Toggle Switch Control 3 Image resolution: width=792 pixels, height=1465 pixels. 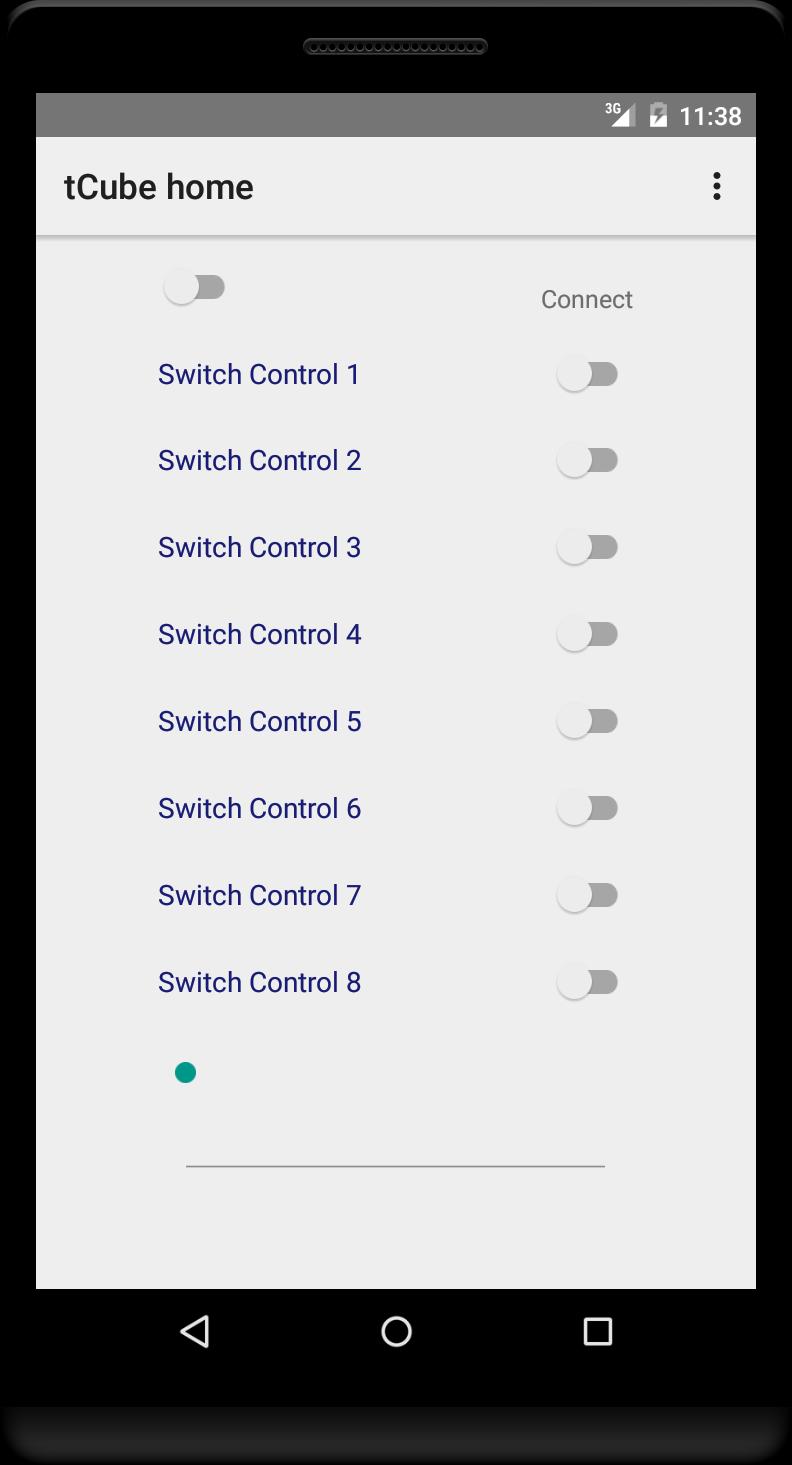pos(587,548)
